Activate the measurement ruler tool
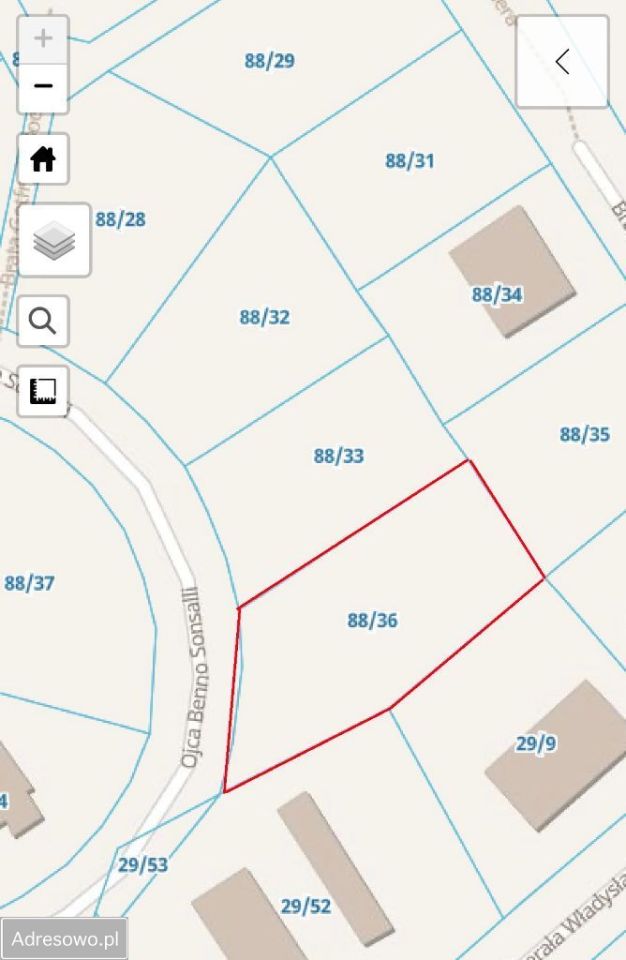Viewport: 626px width, 960px height. click(43, 391)
